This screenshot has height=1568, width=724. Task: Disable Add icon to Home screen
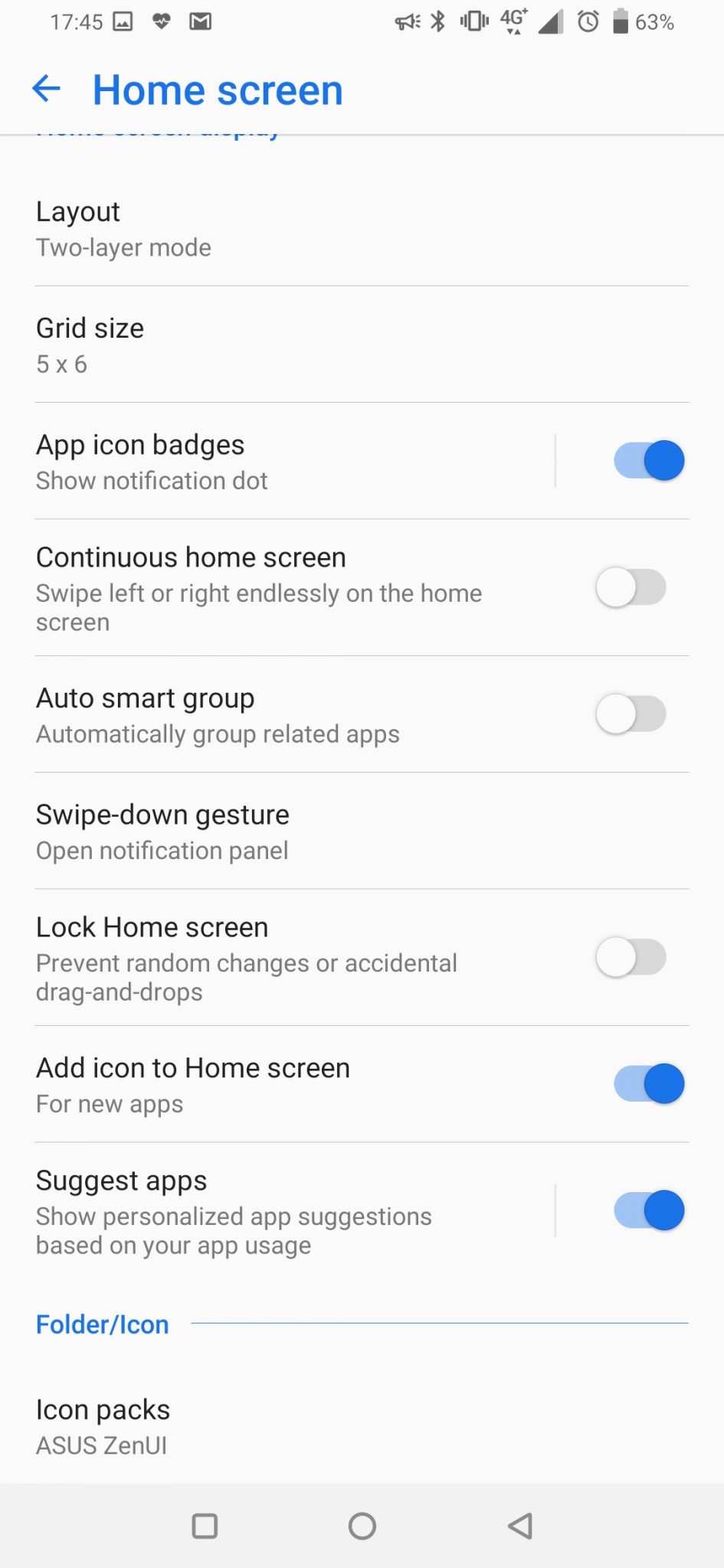point(649,1084)
